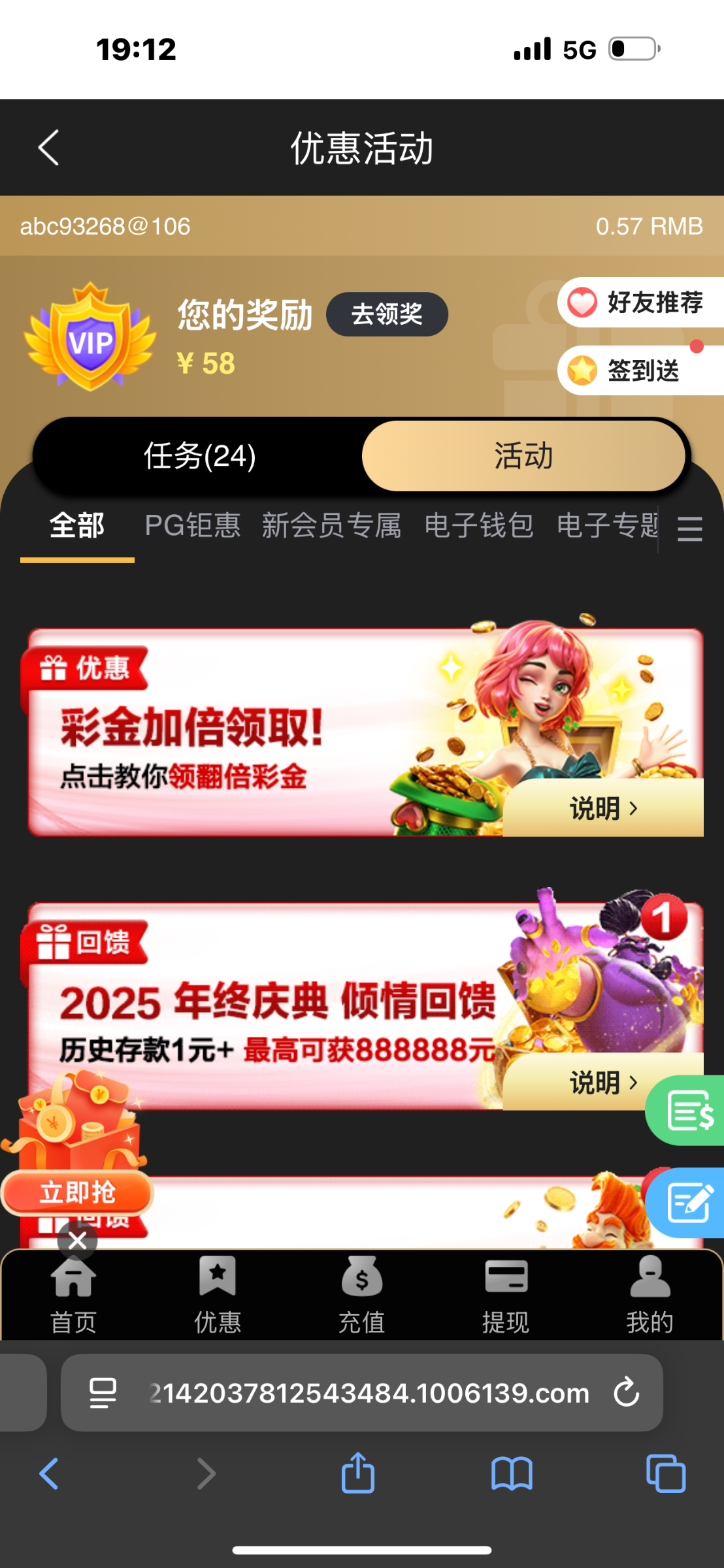Screen dimensions: 724x1568
Task: Go back from the 优惠活动 page
Action: (49, 148)
